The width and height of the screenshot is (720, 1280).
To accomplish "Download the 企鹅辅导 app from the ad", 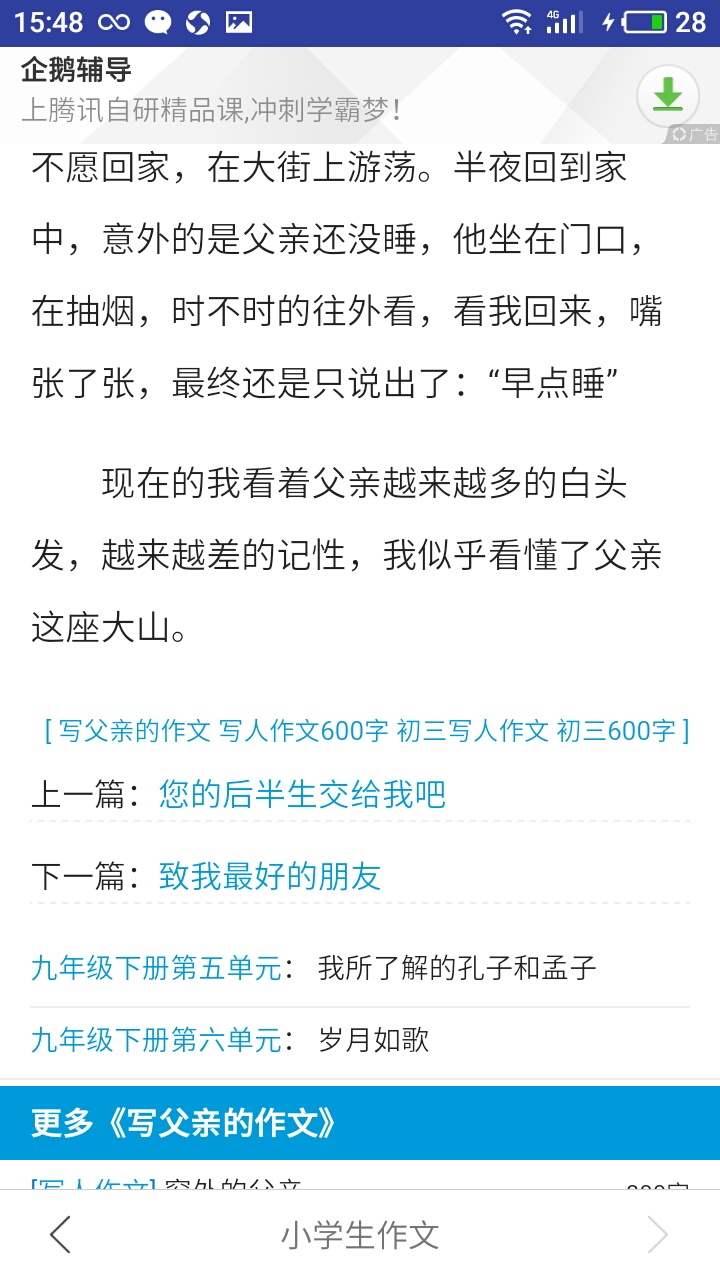I will coord(667,95).
